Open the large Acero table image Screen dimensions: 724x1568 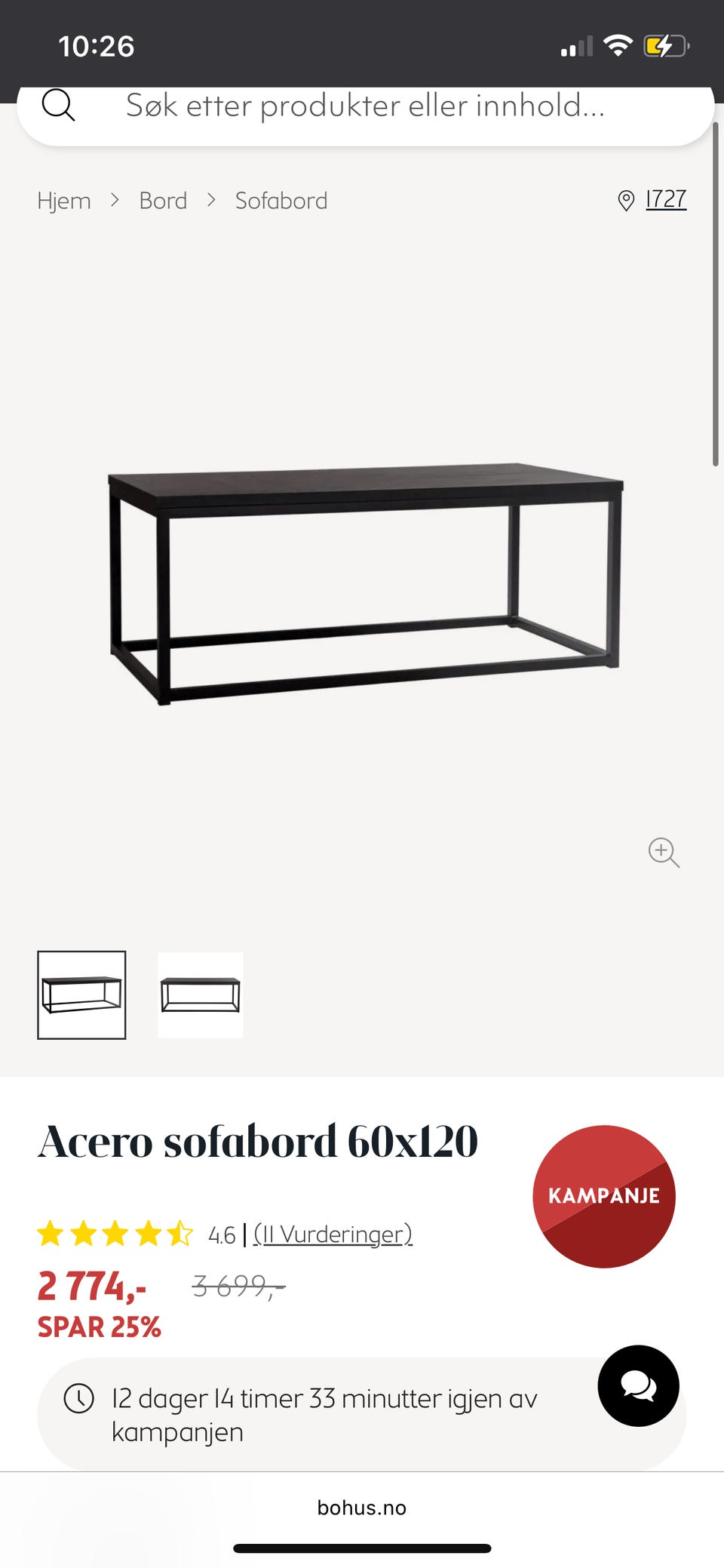[x=365, y=583]
